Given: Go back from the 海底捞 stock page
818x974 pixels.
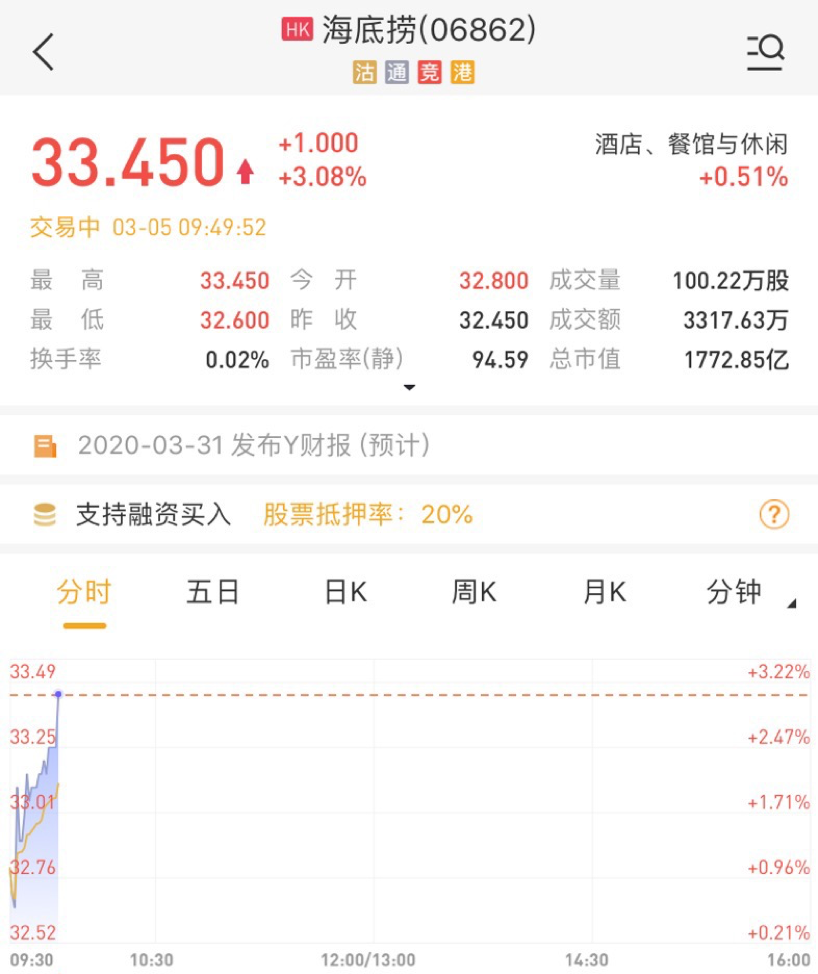Looking at the screenshot, I should 43,52.
